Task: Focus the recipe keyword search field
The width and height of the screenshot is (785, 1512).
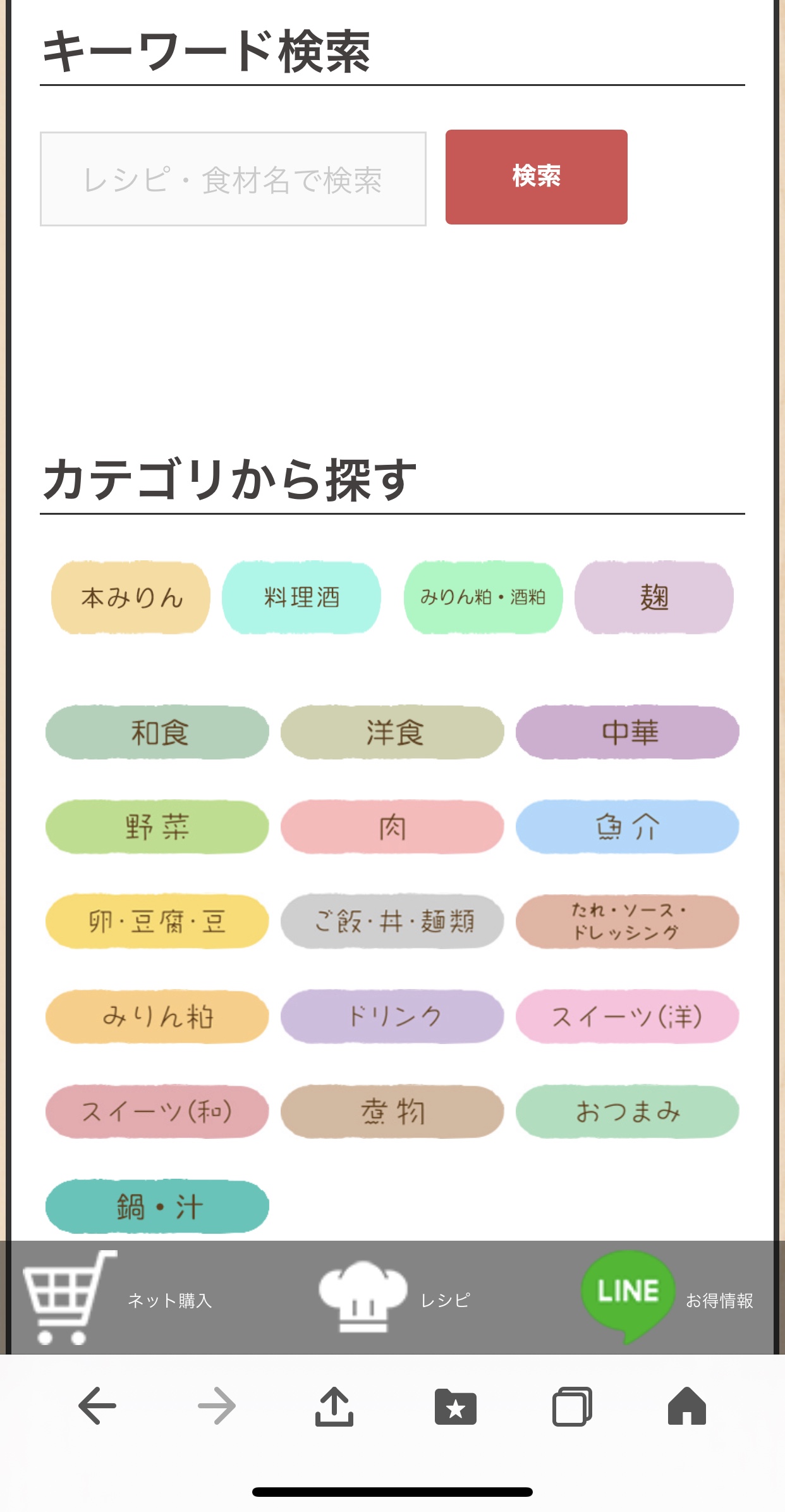Action: [233, 179]
